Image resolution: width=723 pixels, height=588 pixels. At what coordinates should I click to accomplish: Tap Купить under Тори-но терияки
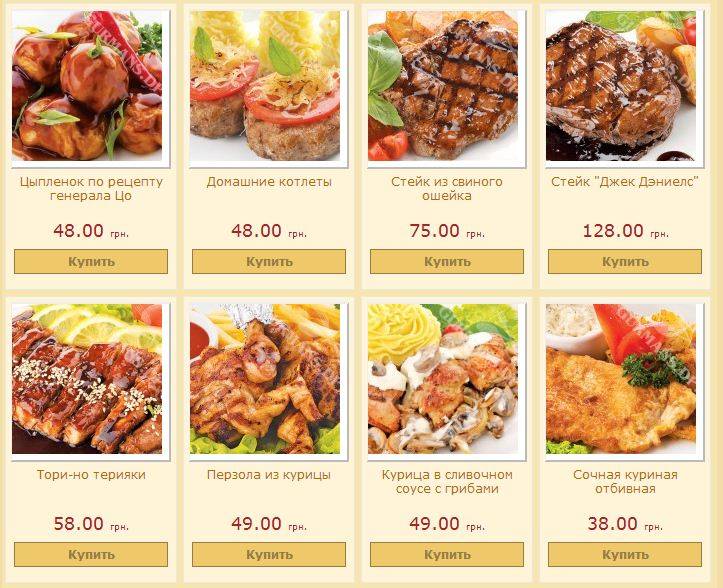point(91,555)
